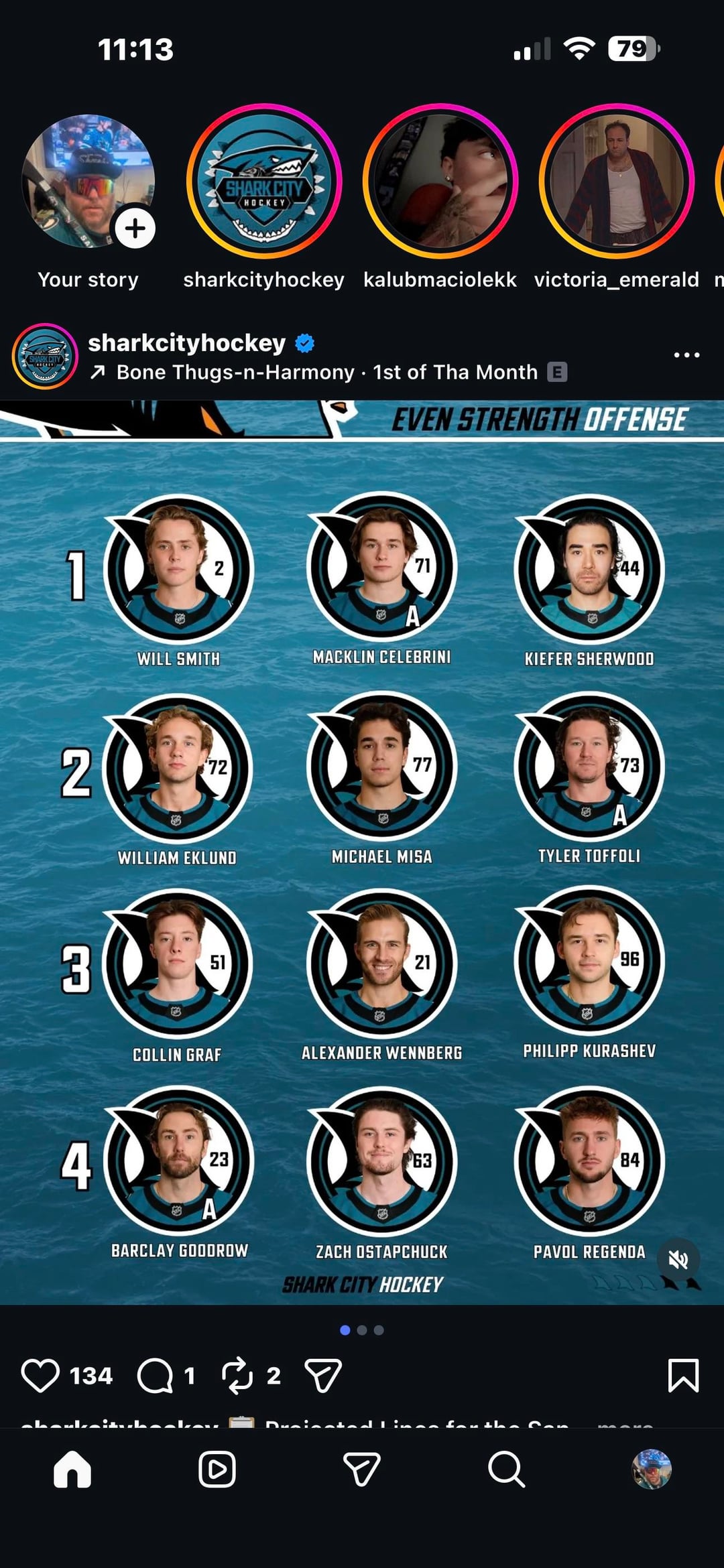
Task: Share the post via send icon
Action: coord(322,1376)
